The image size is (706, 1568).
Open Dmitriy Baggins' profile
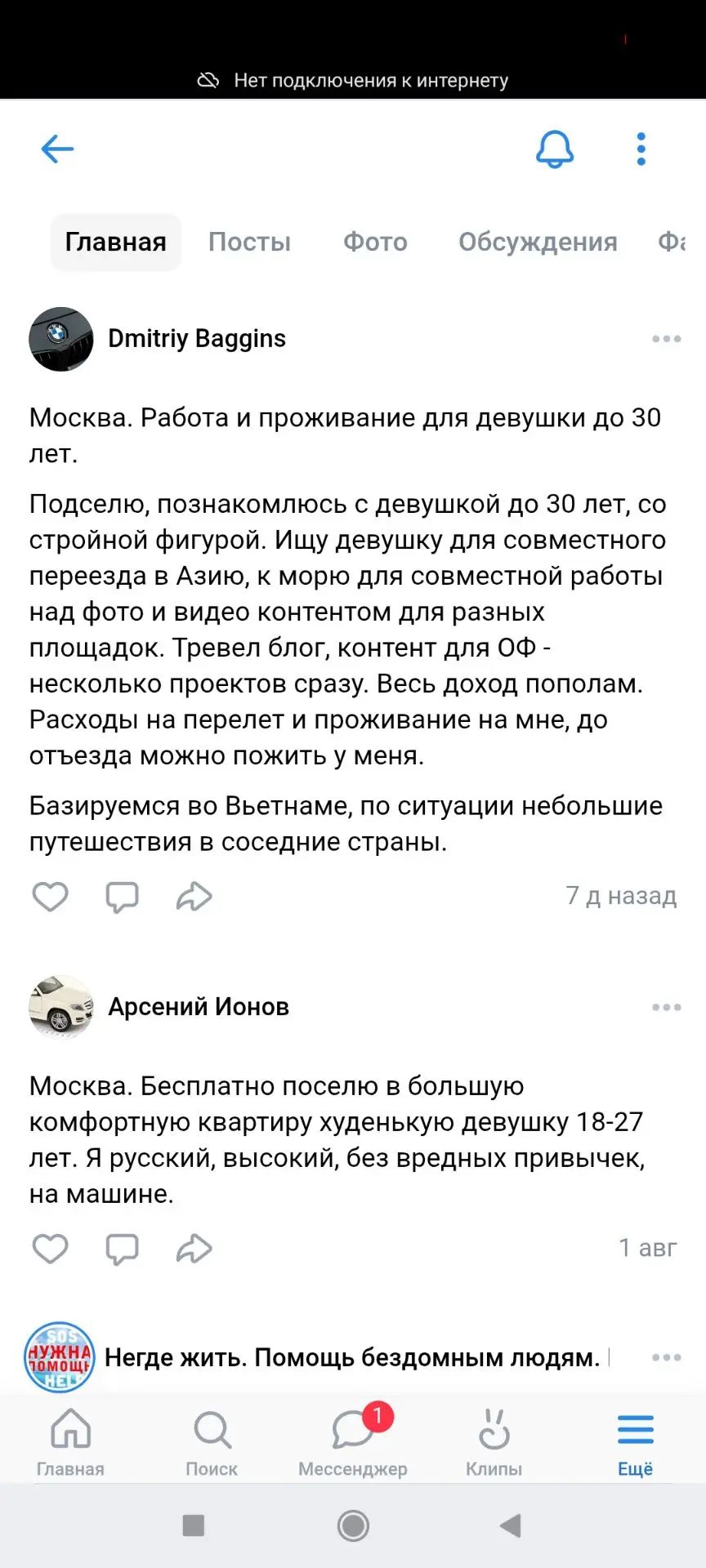coord(197,338)
